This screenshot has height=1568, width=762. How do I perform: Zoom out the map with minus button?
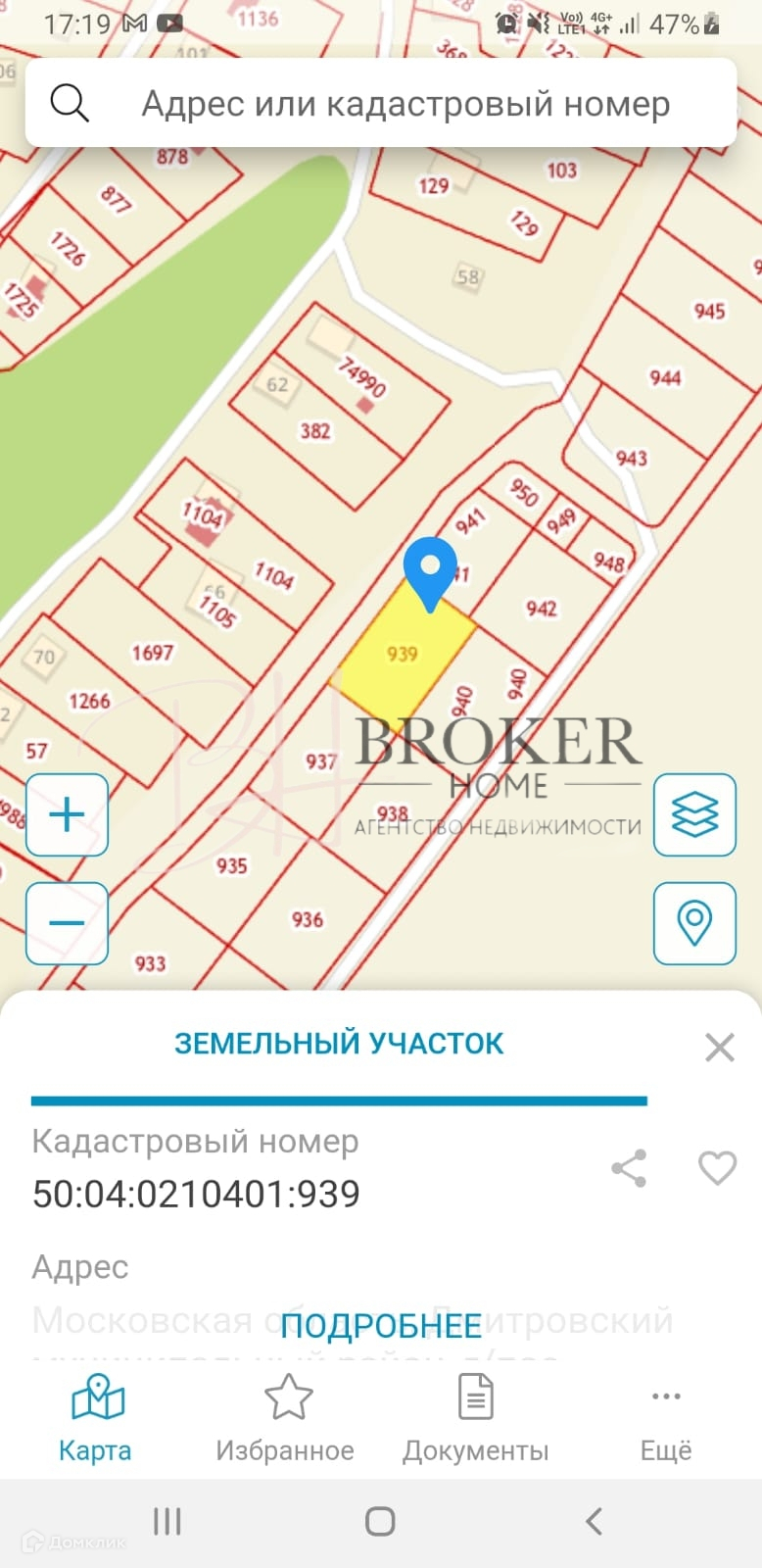point(67,923)
